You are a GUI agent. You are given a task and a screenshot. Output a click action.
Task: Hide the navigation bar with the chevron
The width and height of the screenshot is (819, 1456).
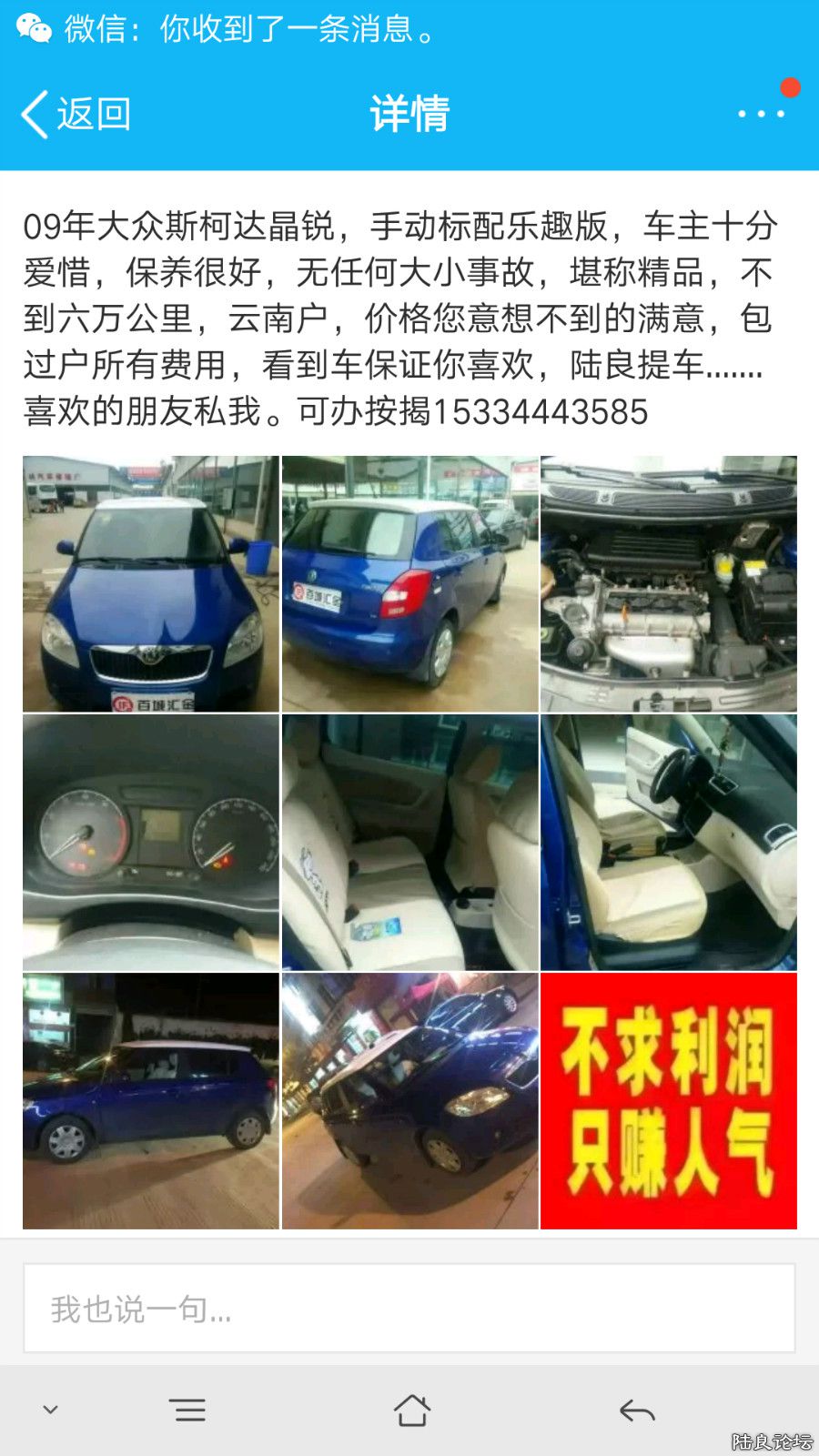point(51,1410)
